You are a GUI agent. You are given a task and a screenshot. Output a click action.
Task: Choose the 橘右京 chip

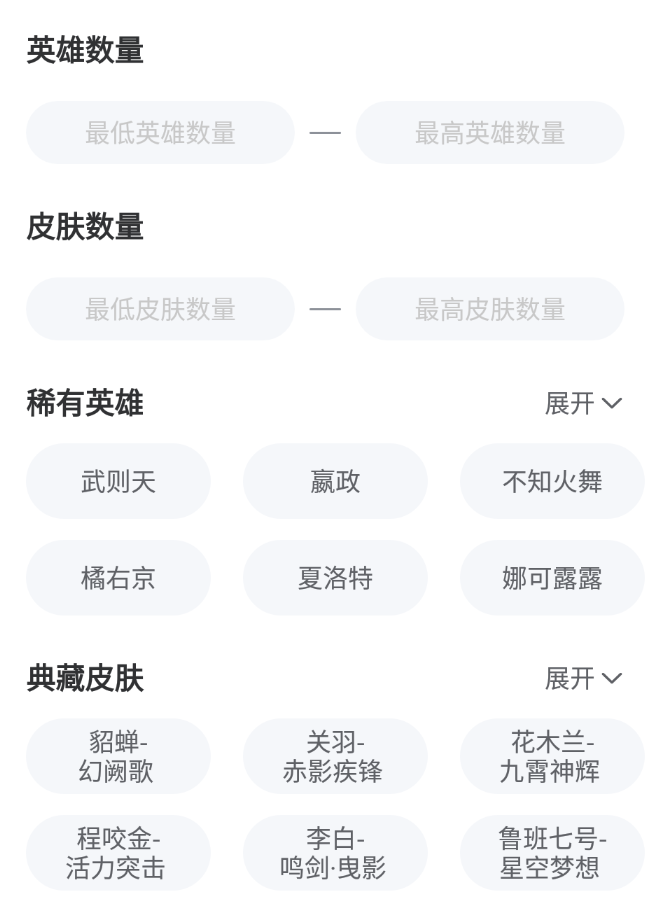point(118,578)
